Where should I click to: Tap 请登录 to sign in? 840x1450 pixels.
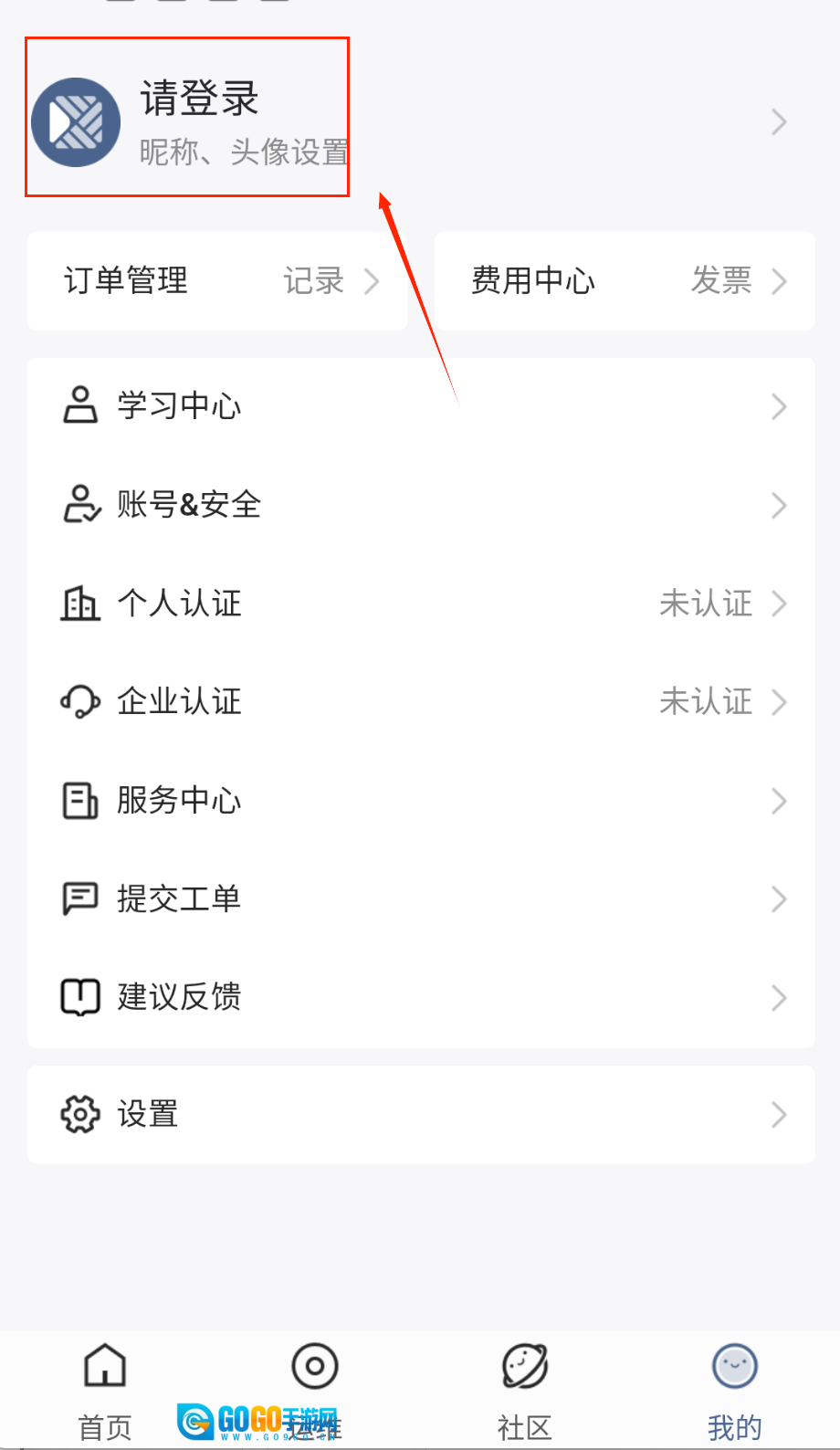click(199, 99)
